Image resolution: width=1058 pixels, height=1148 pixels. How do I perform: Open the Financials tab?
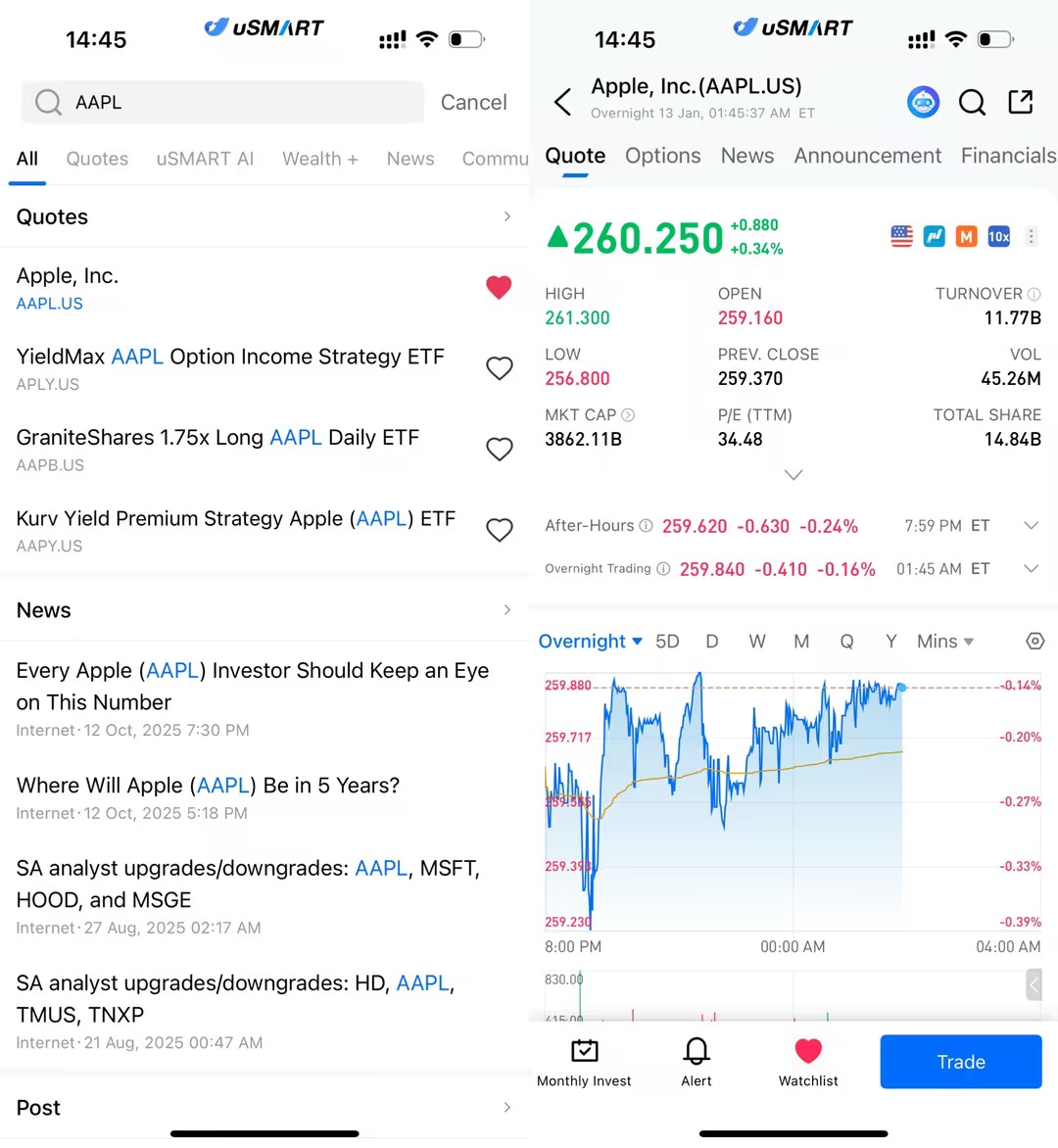[1007, 156]
